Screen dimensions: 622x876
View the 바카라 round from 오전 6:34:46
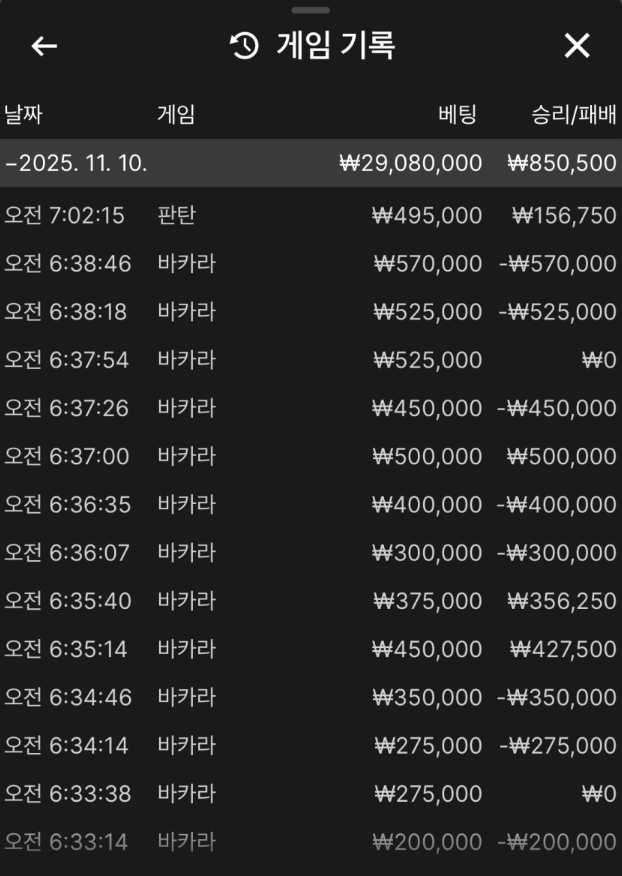click(310, 698)
